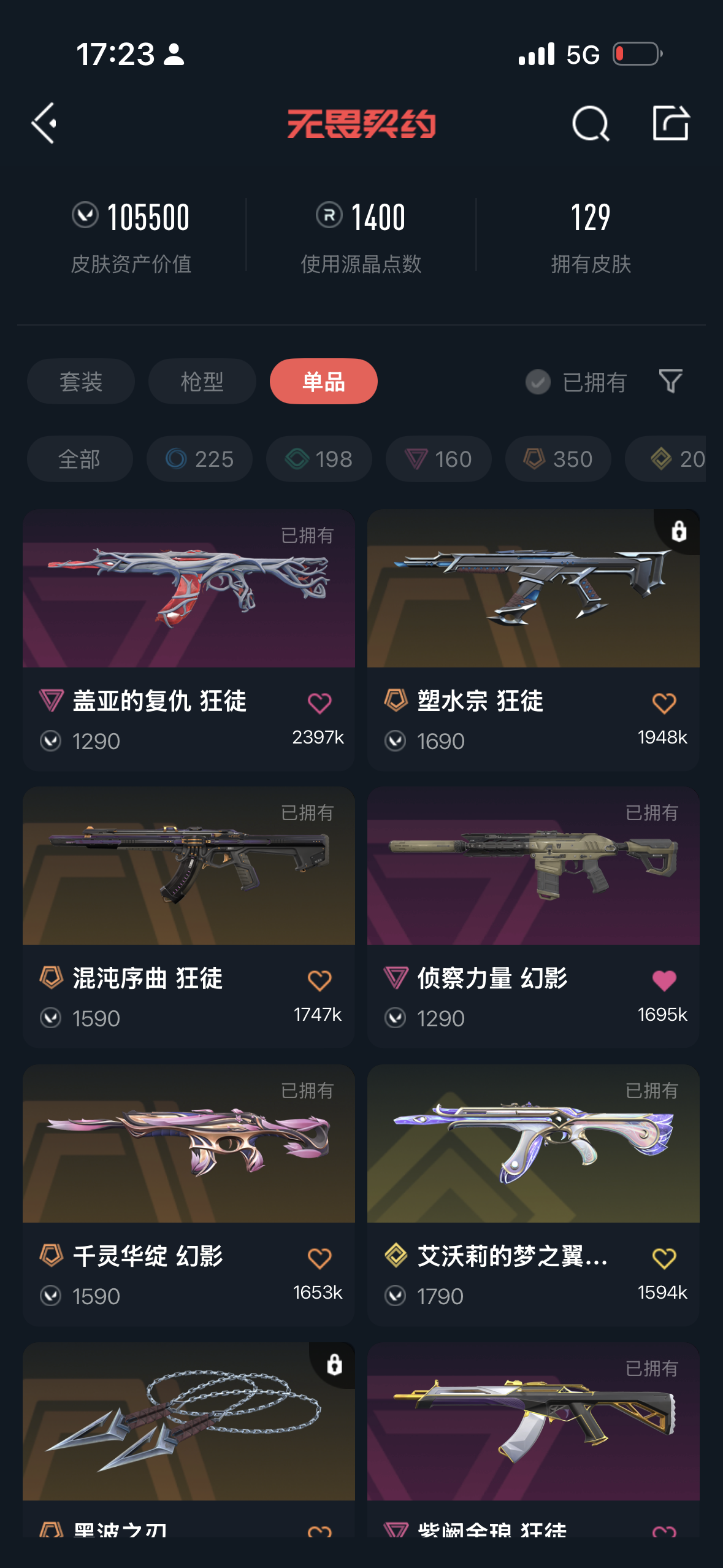
Task: Like the 塑水宗 狂徒 skin
Action: [x=664, y=703]
